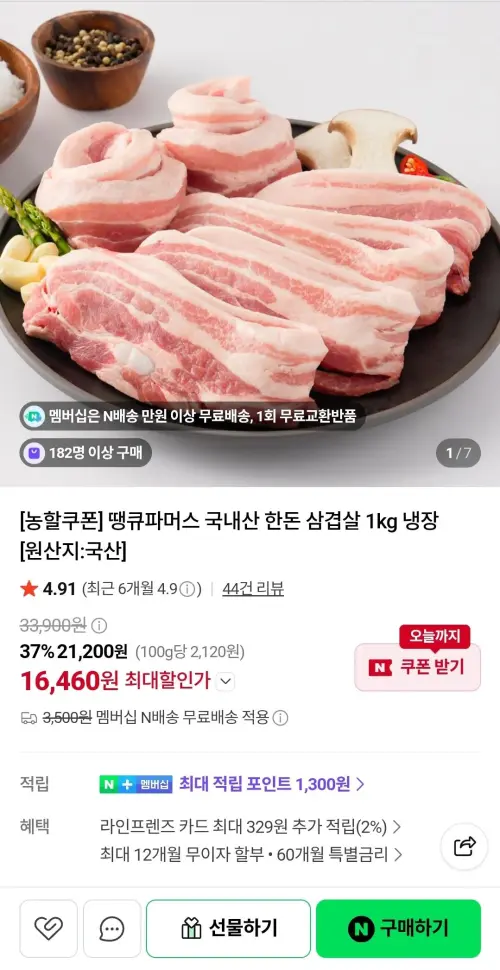Share this product

464,846
